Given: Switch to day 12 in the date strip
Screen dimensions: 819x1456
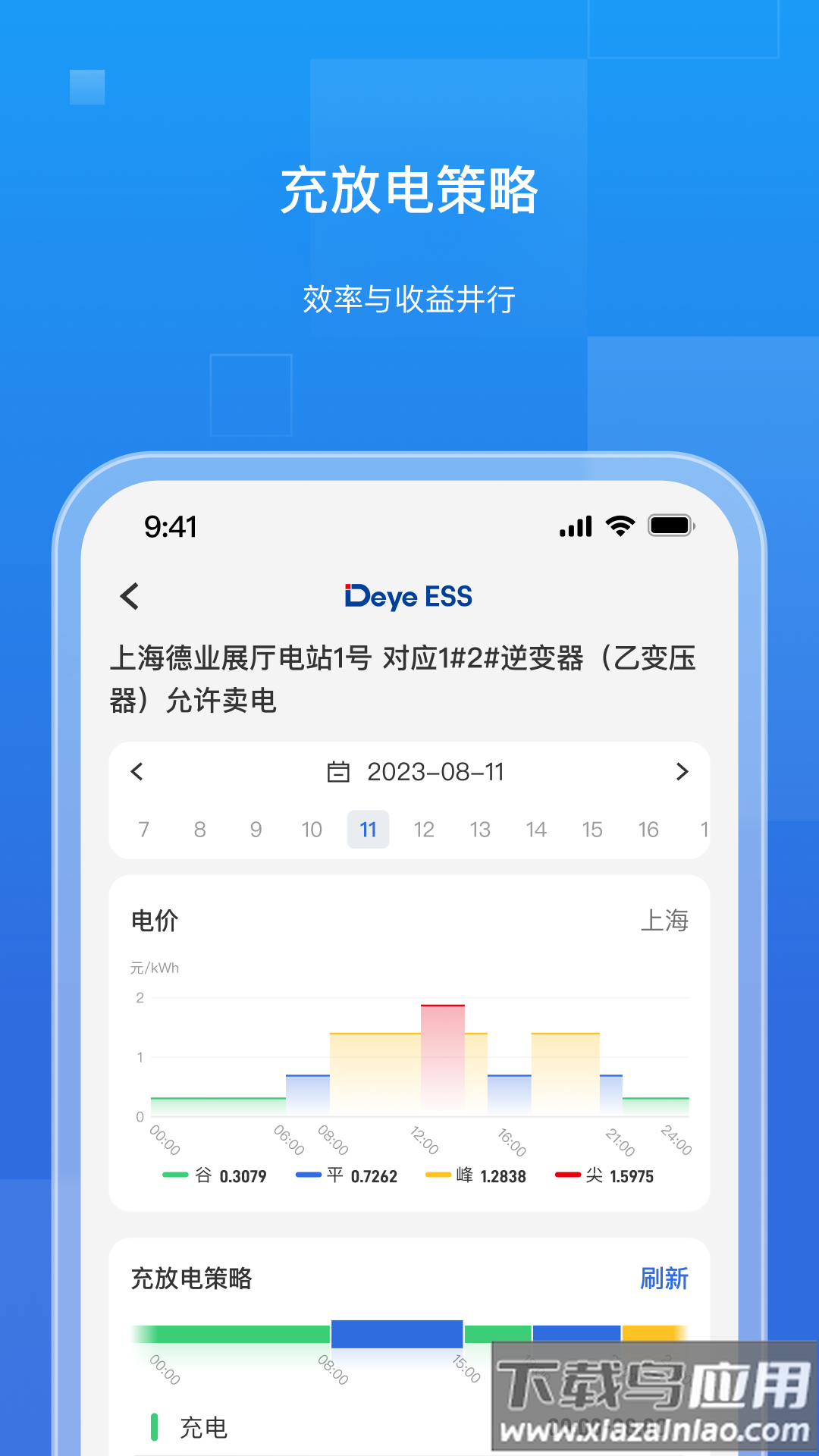Looking at the screenshot, I should tap(424, 830).
